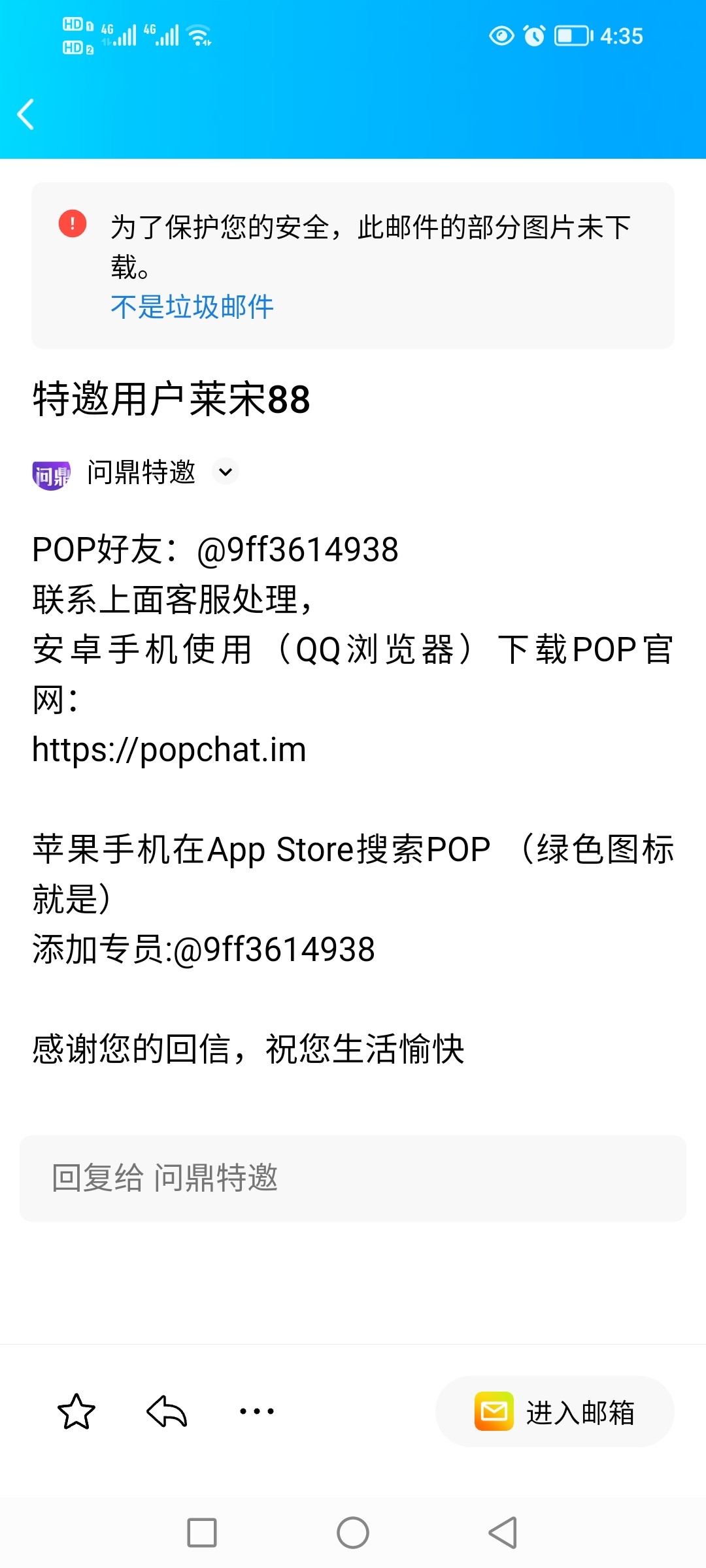This screenshot has height=1568, width=706.
Task: Open the link https://popchat.im
Action: [169, 750]
